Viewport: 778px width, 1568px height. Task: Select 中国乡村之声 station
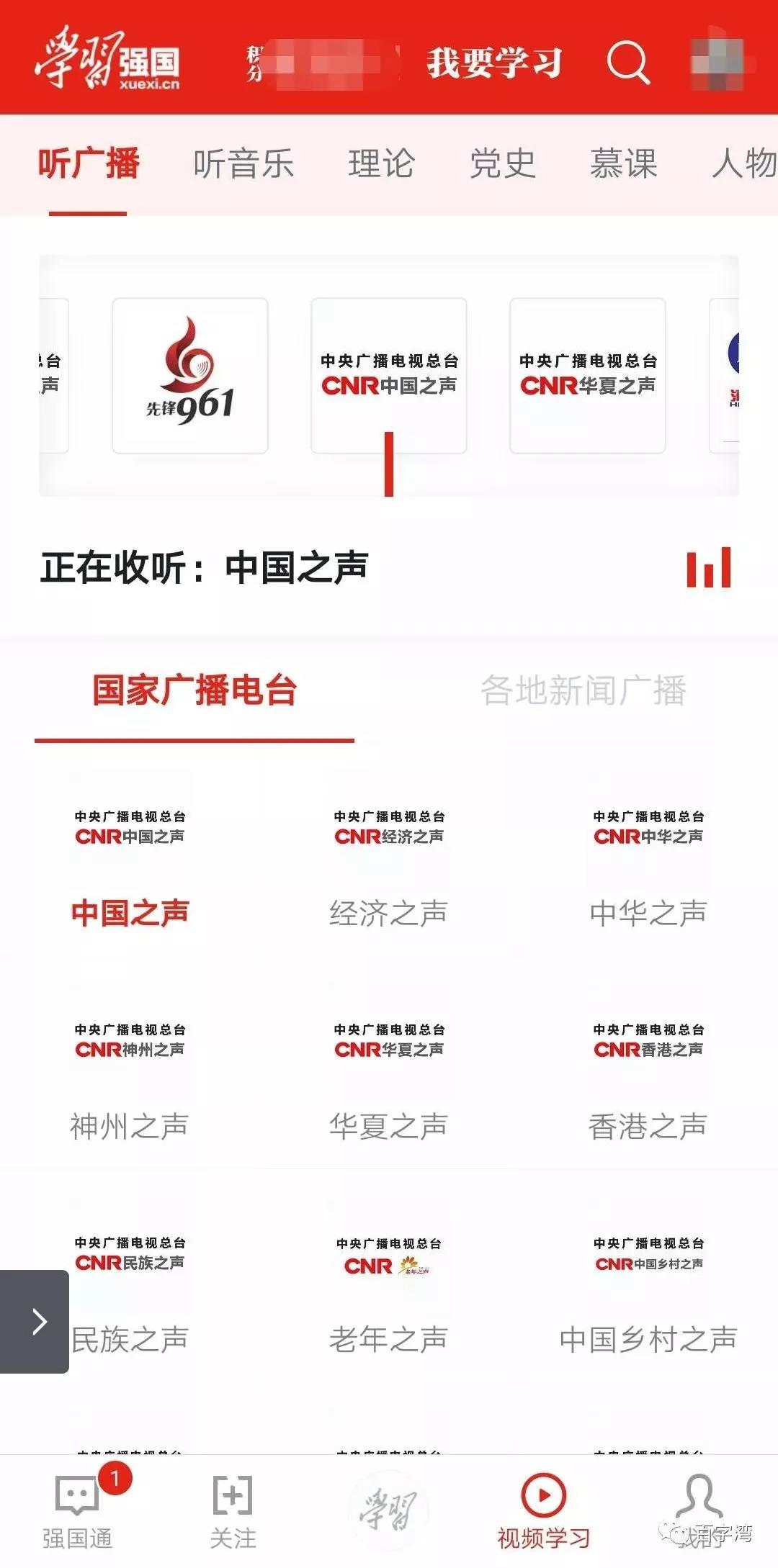coord(648,1290)
